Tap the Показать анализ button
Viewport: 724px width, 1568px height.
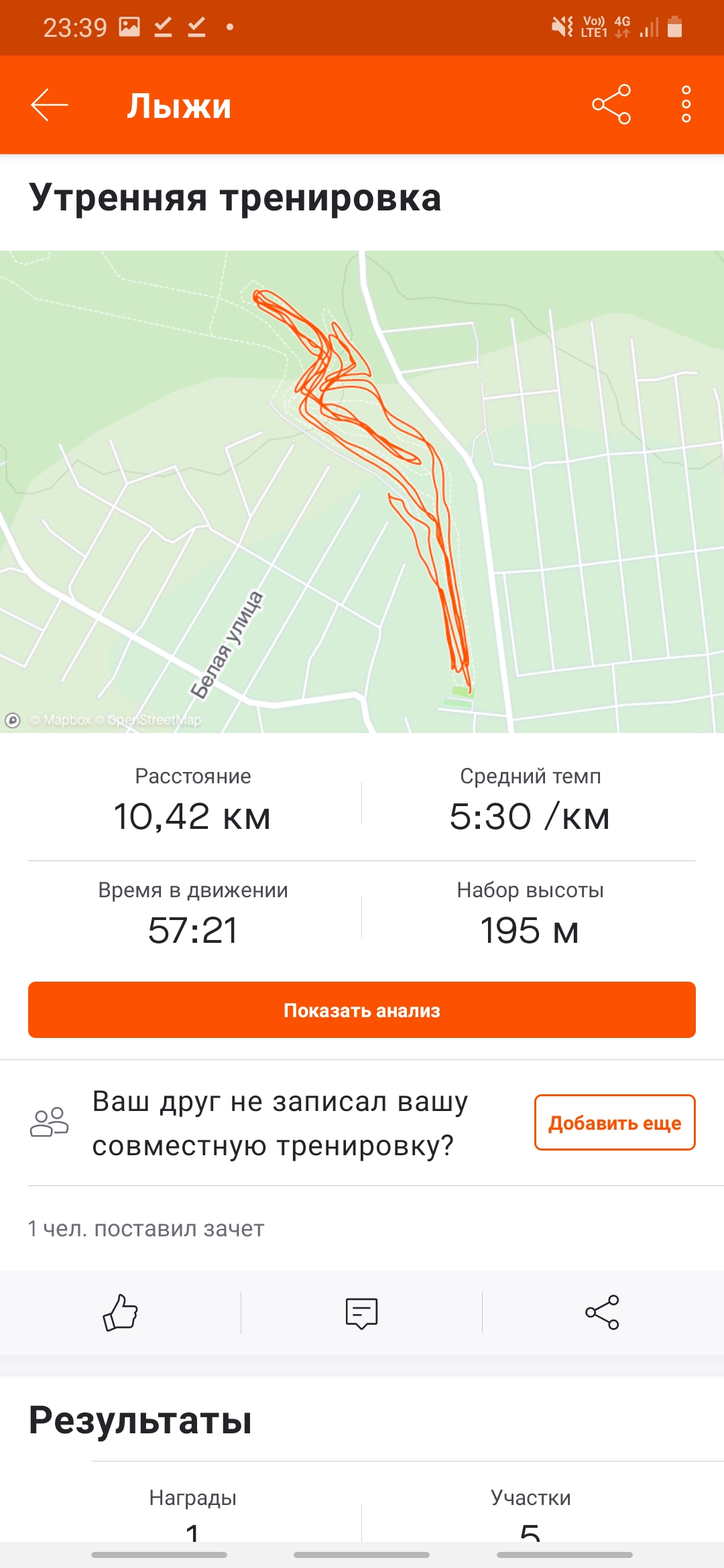[362, 1010]
